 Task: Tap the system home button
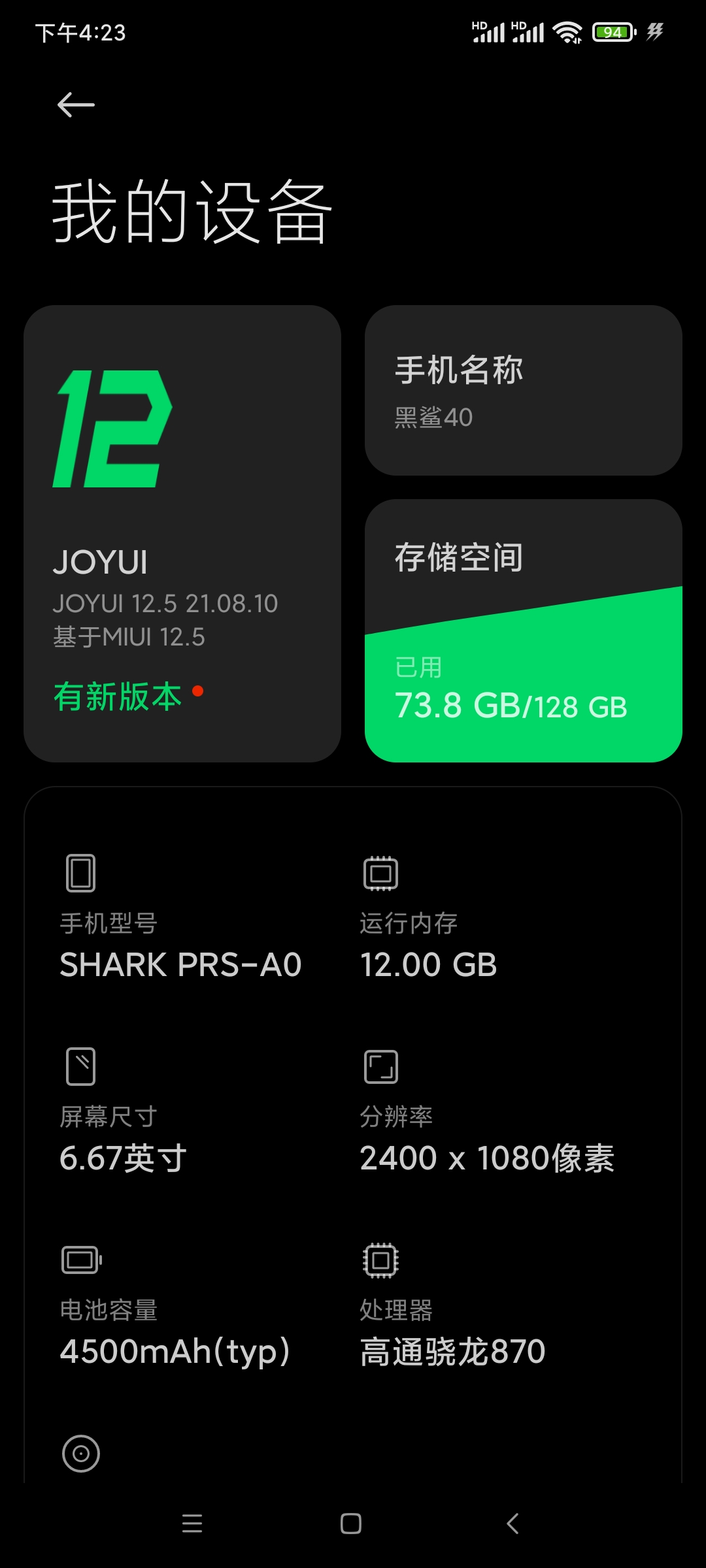tap(351, 1524)
